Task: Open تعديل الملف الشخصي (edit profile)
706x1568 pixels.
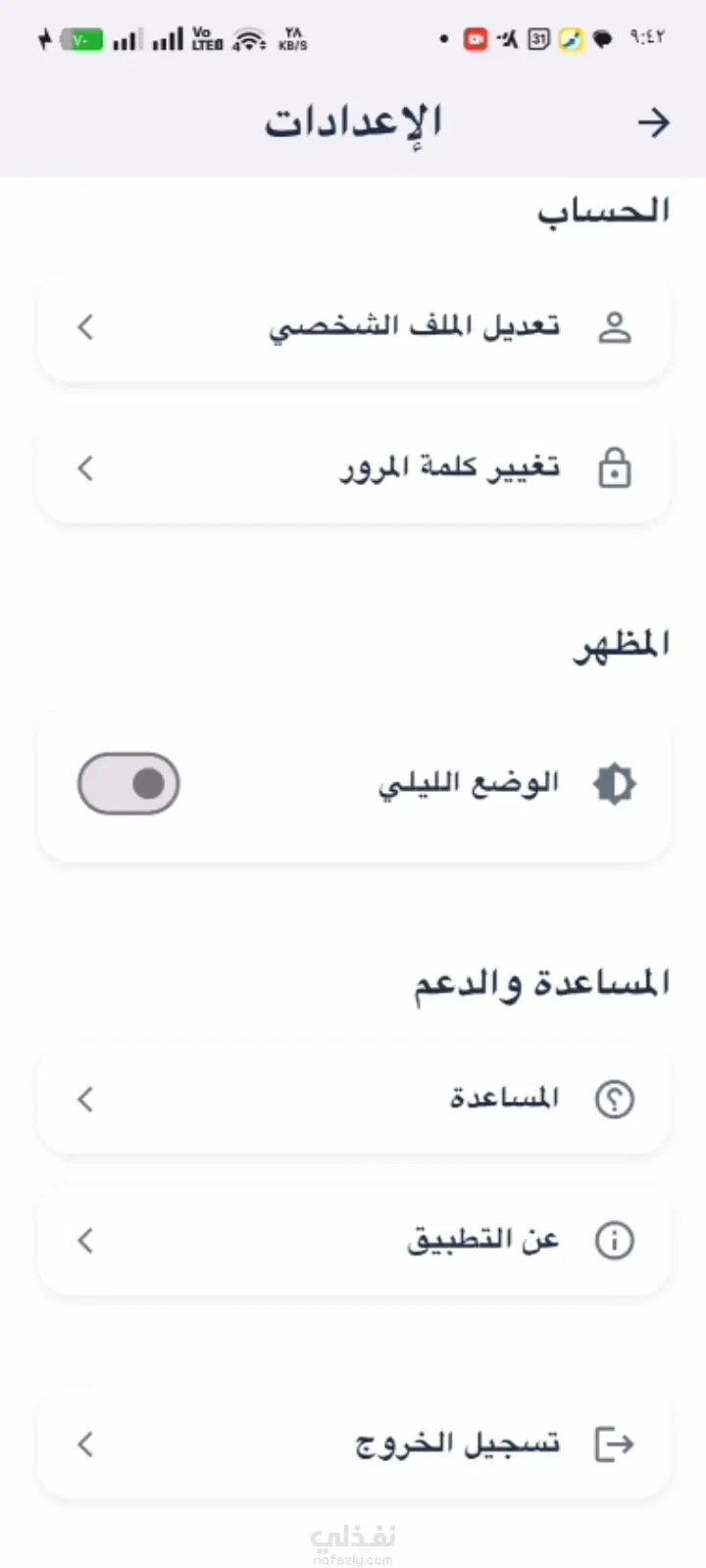Action: click(353, 327)
